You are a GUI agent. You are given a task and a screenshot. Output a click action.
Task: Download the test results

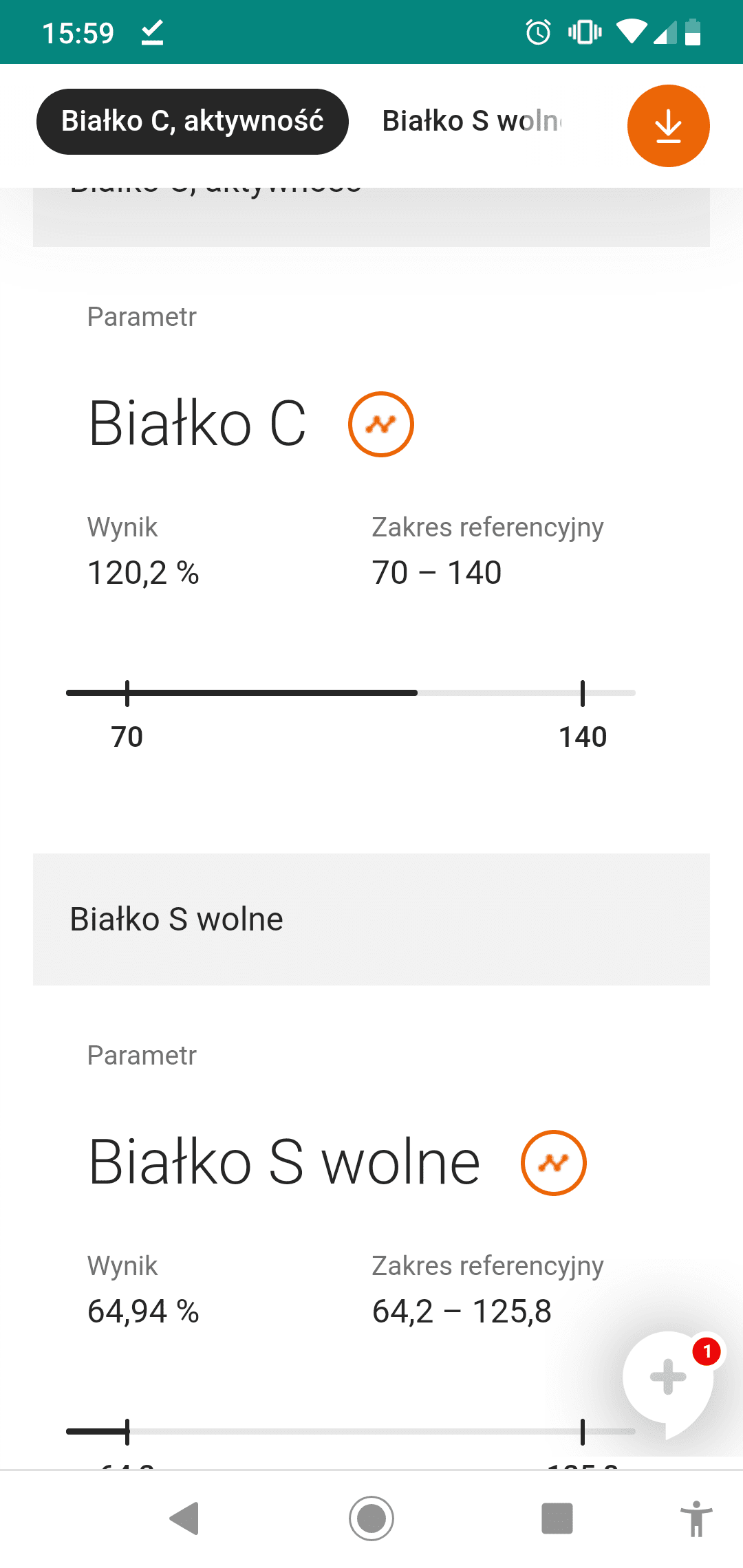(668, 126)
